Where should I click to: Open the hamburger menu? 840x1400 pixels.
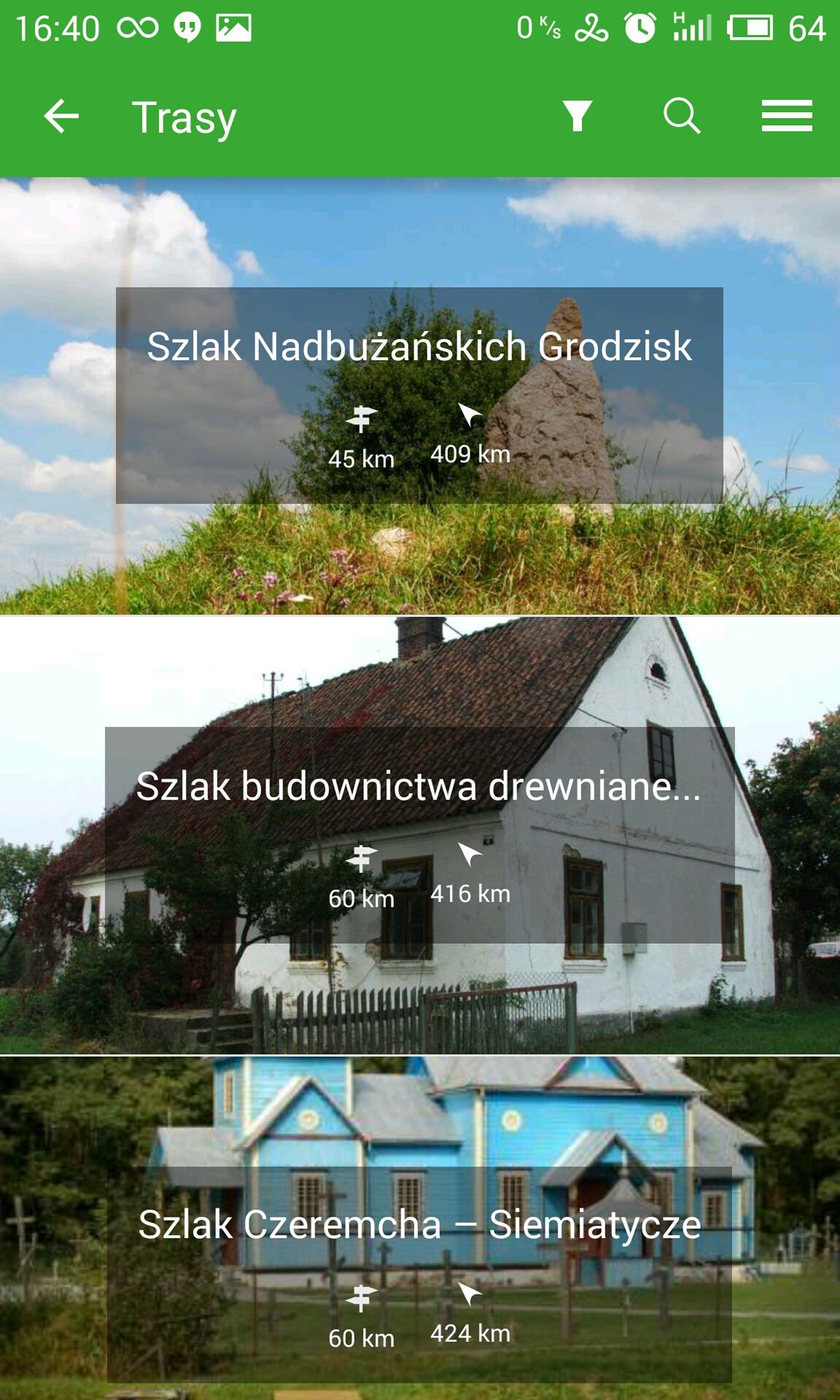[787, 116]
